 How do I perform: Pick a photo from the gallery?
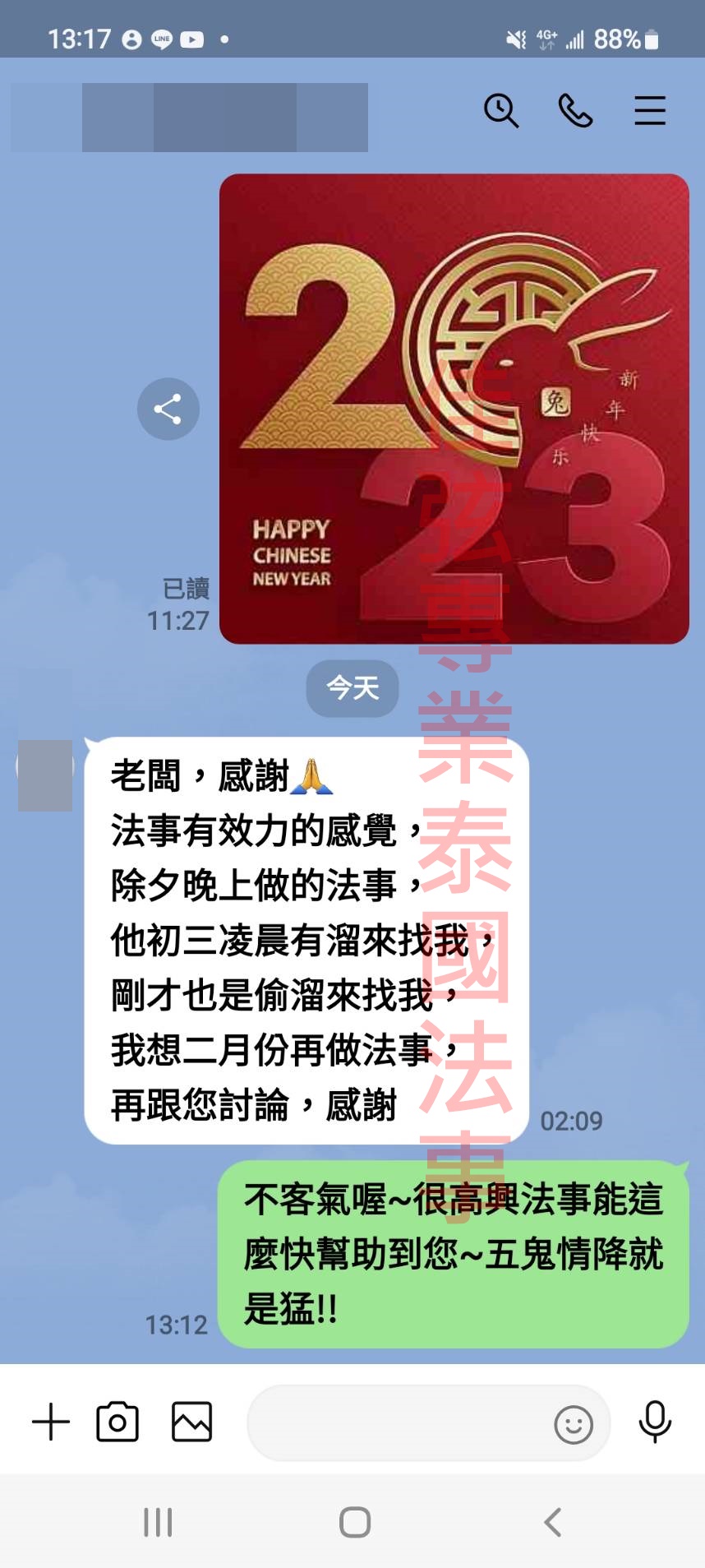click(x=191, y=1422)
